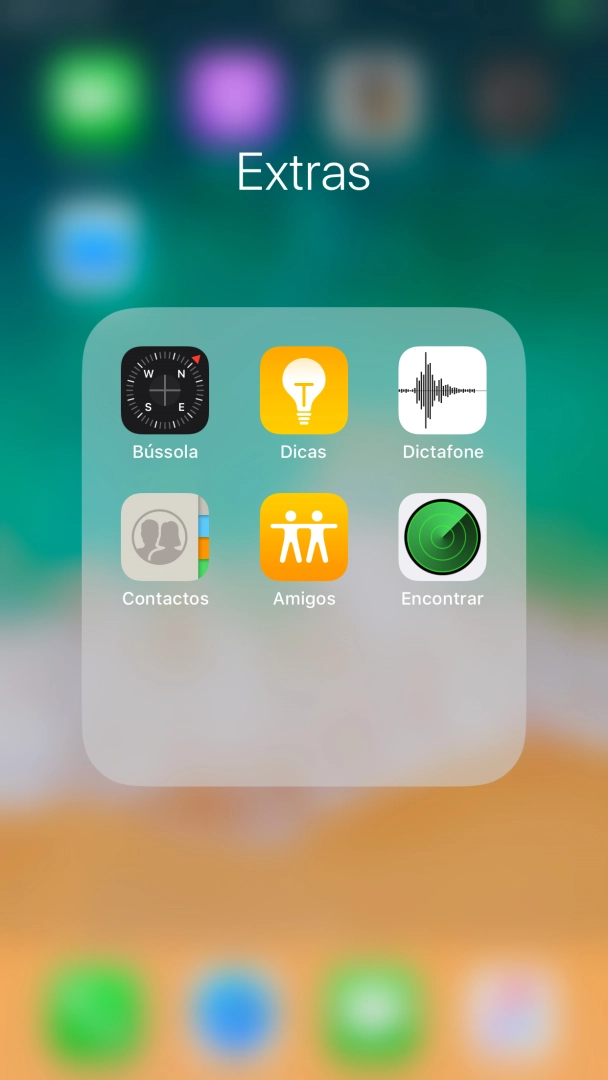
Task: Open the Contactos app
Action: (165, 537)
